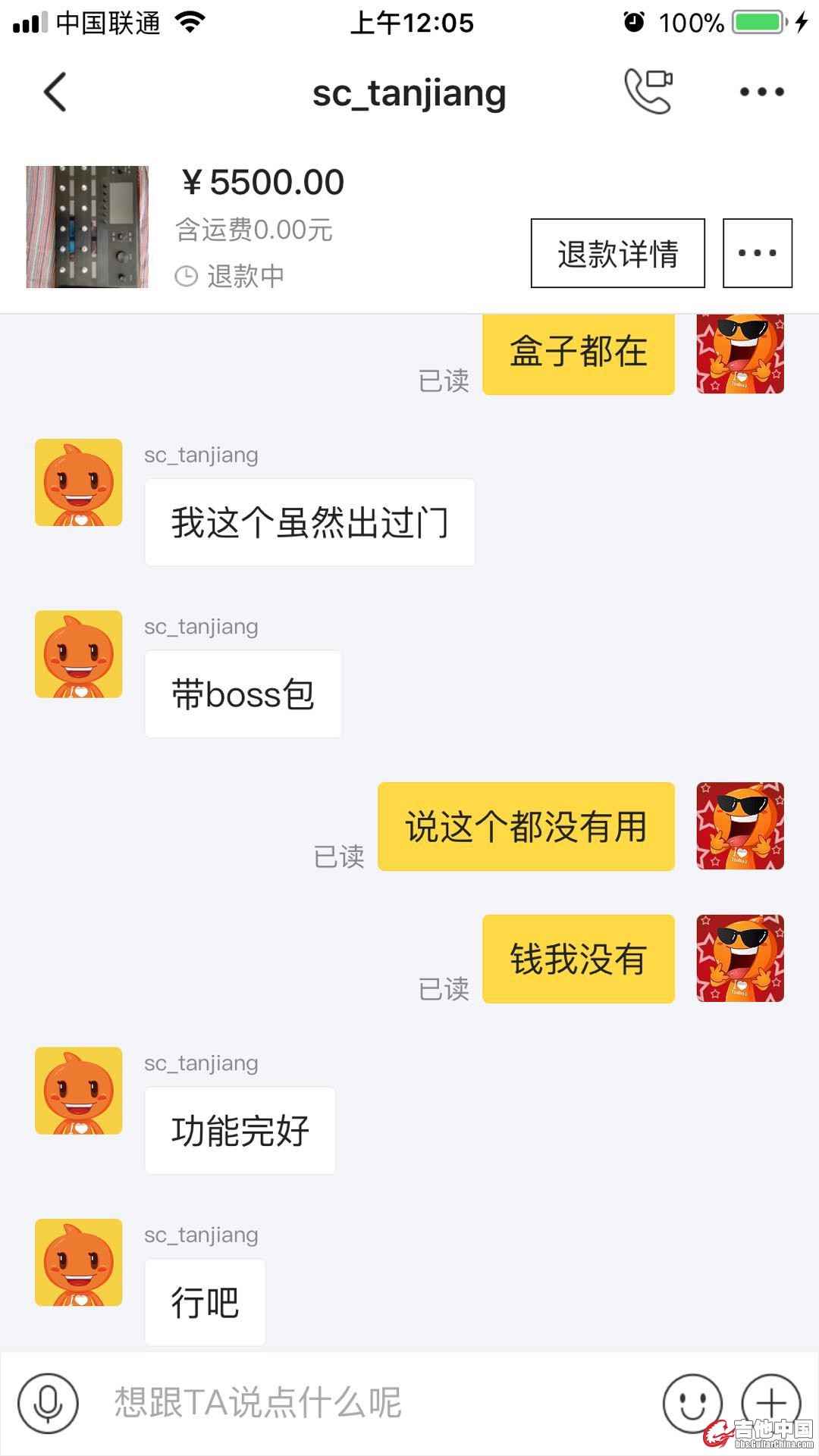Focus the 想跟TA说点什么呢 message field

(364, 1403)
